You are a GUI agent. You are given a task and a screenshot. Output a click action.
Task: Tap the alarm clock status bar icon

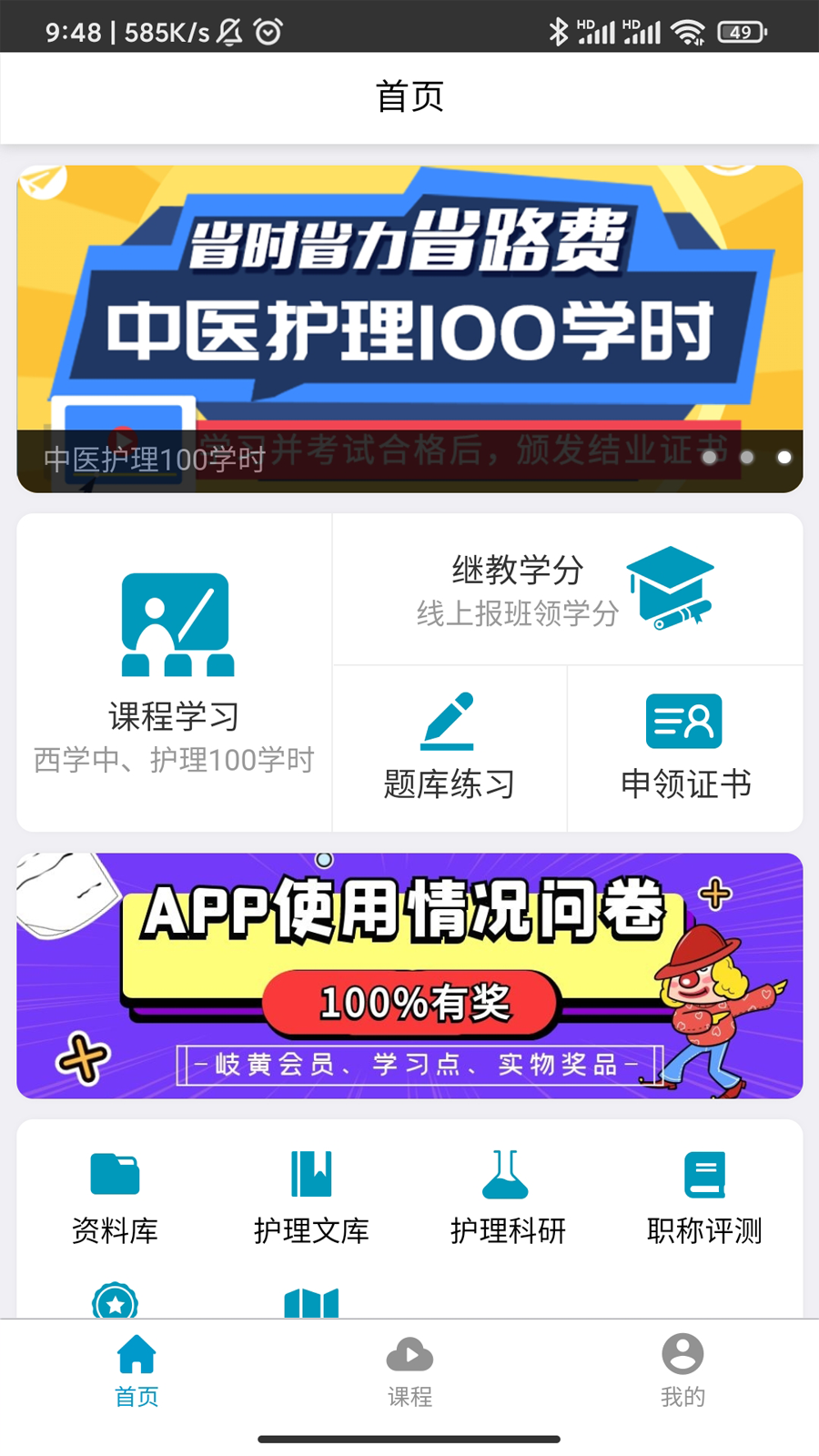point(267,30)
